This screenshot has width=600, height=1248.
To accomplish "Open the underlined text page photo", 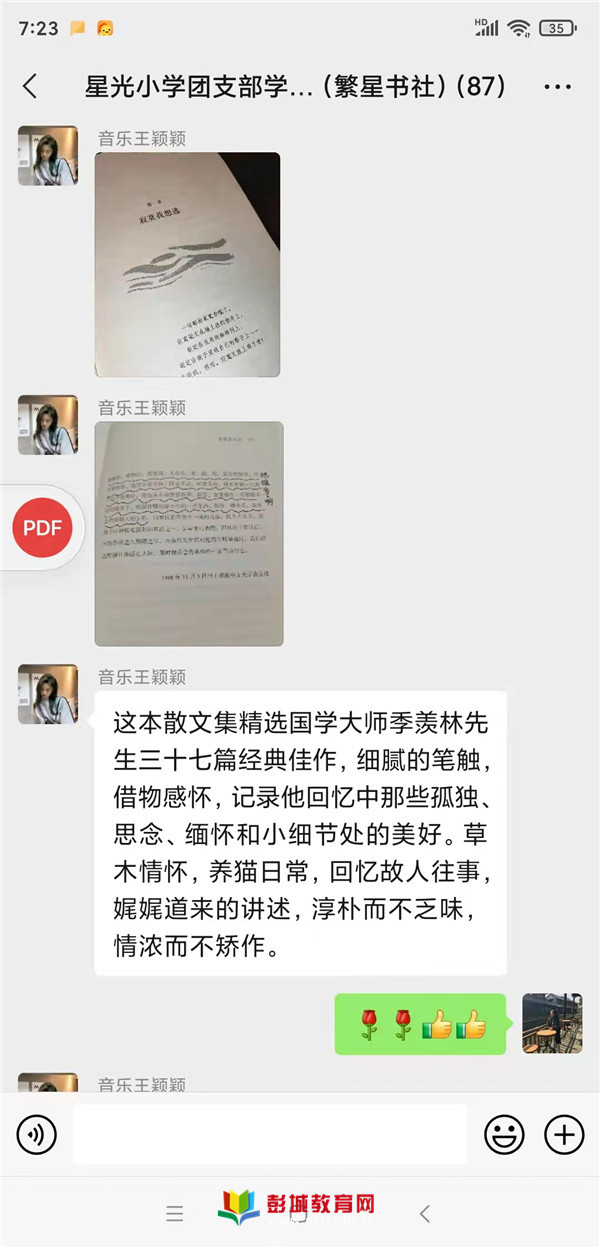I will coord(189,533).
